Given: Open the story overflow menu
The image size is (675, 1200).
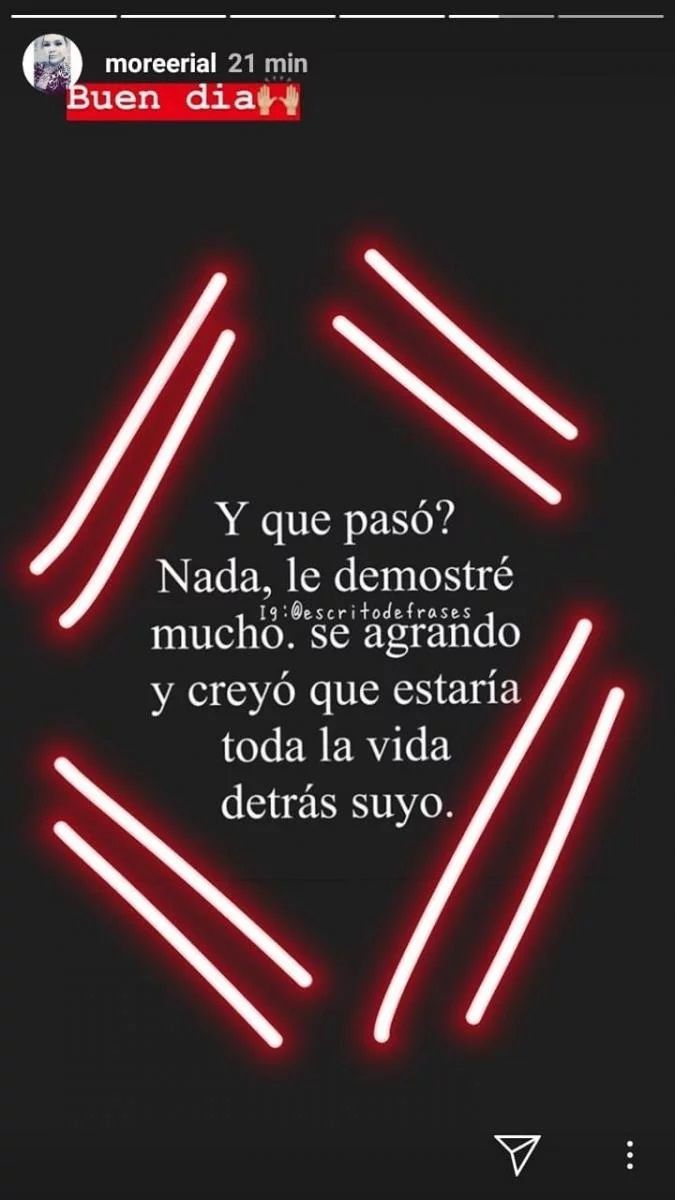Looking at the screenshot, I should (x=629, y=1154).
